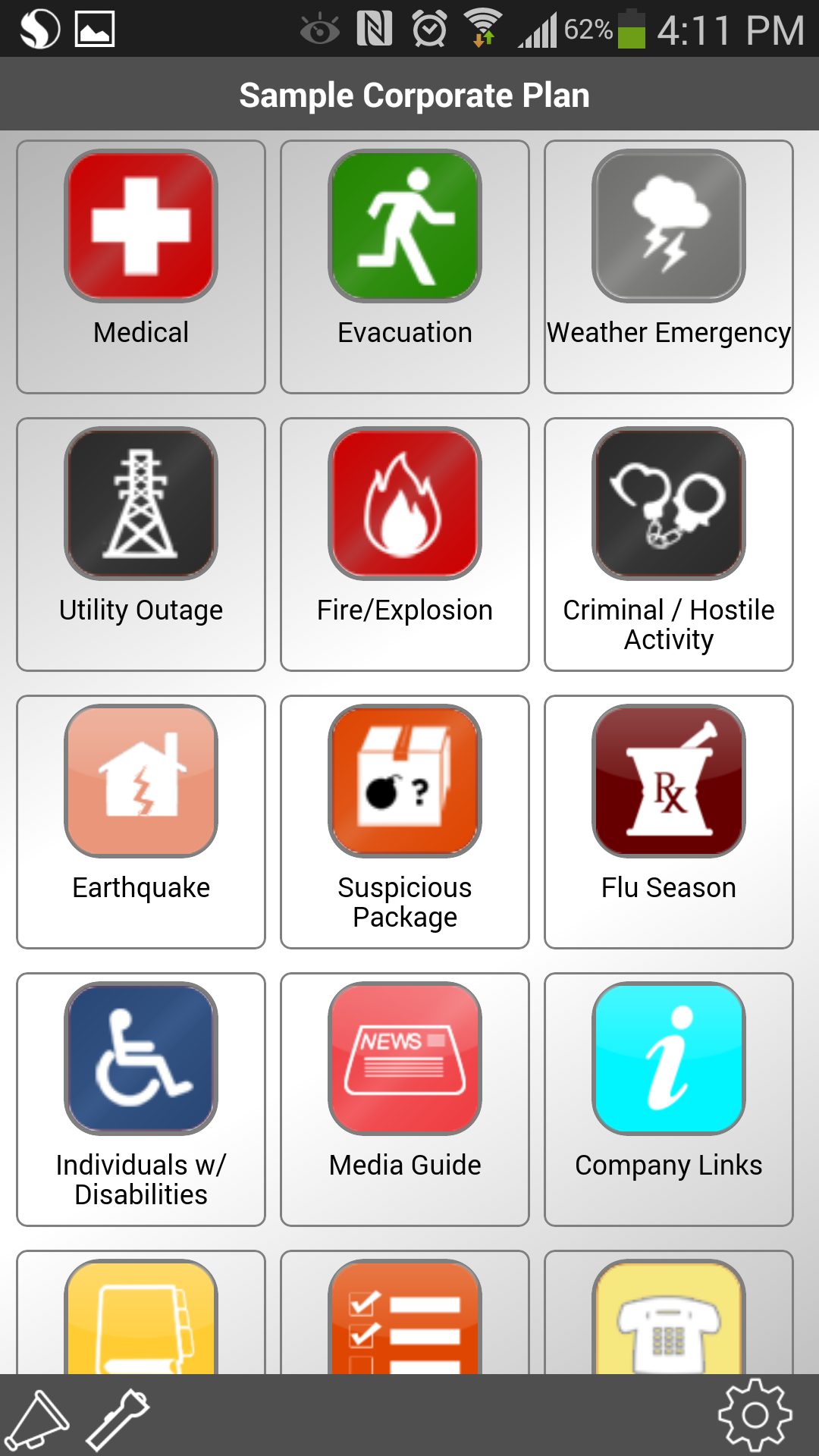Screen dimensions: 819x1456
Task: Open the Earthquake plan icon
Action: (x=141, y=780)
